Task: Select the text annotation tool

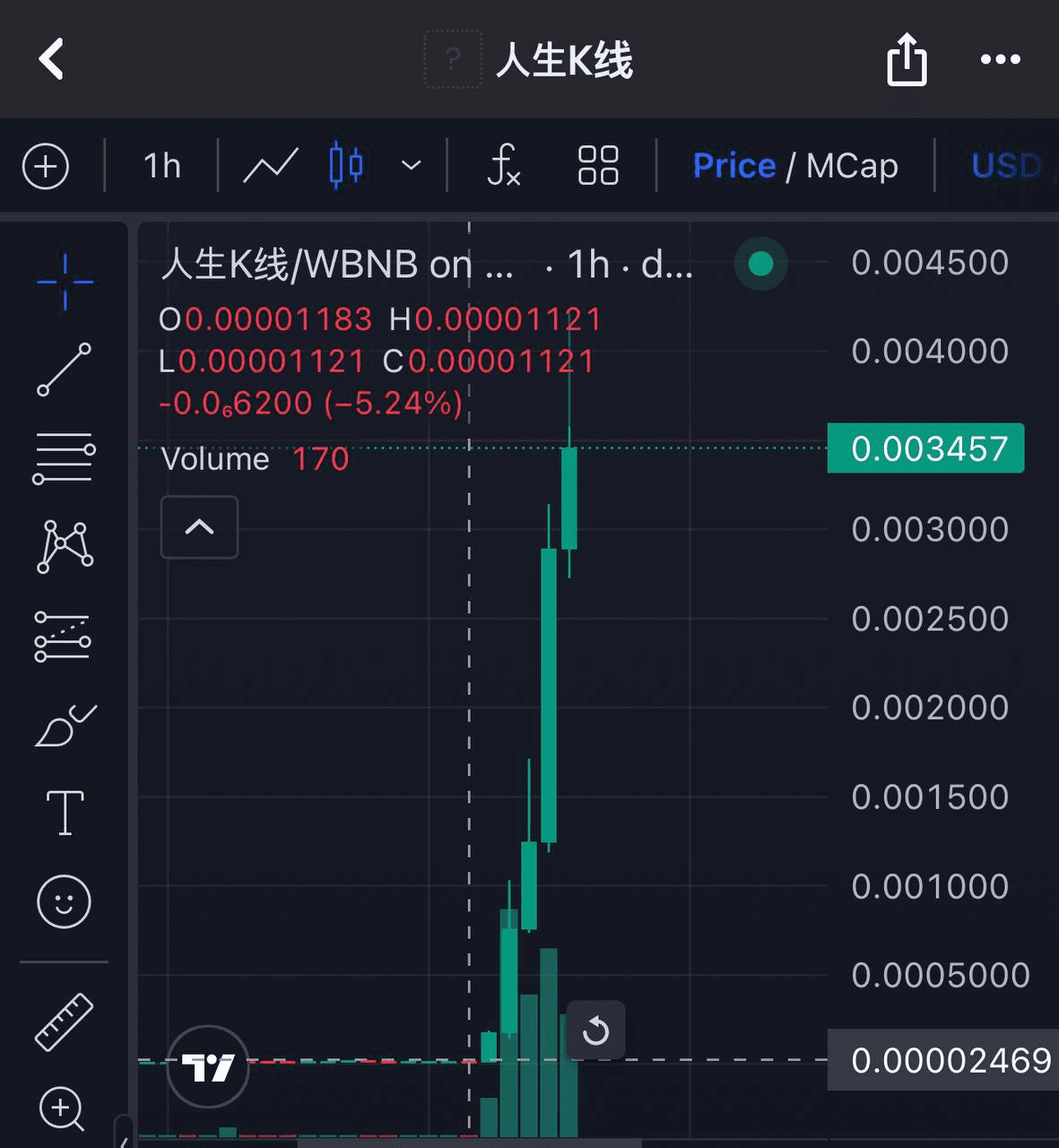Action: [x=65, y=813]
